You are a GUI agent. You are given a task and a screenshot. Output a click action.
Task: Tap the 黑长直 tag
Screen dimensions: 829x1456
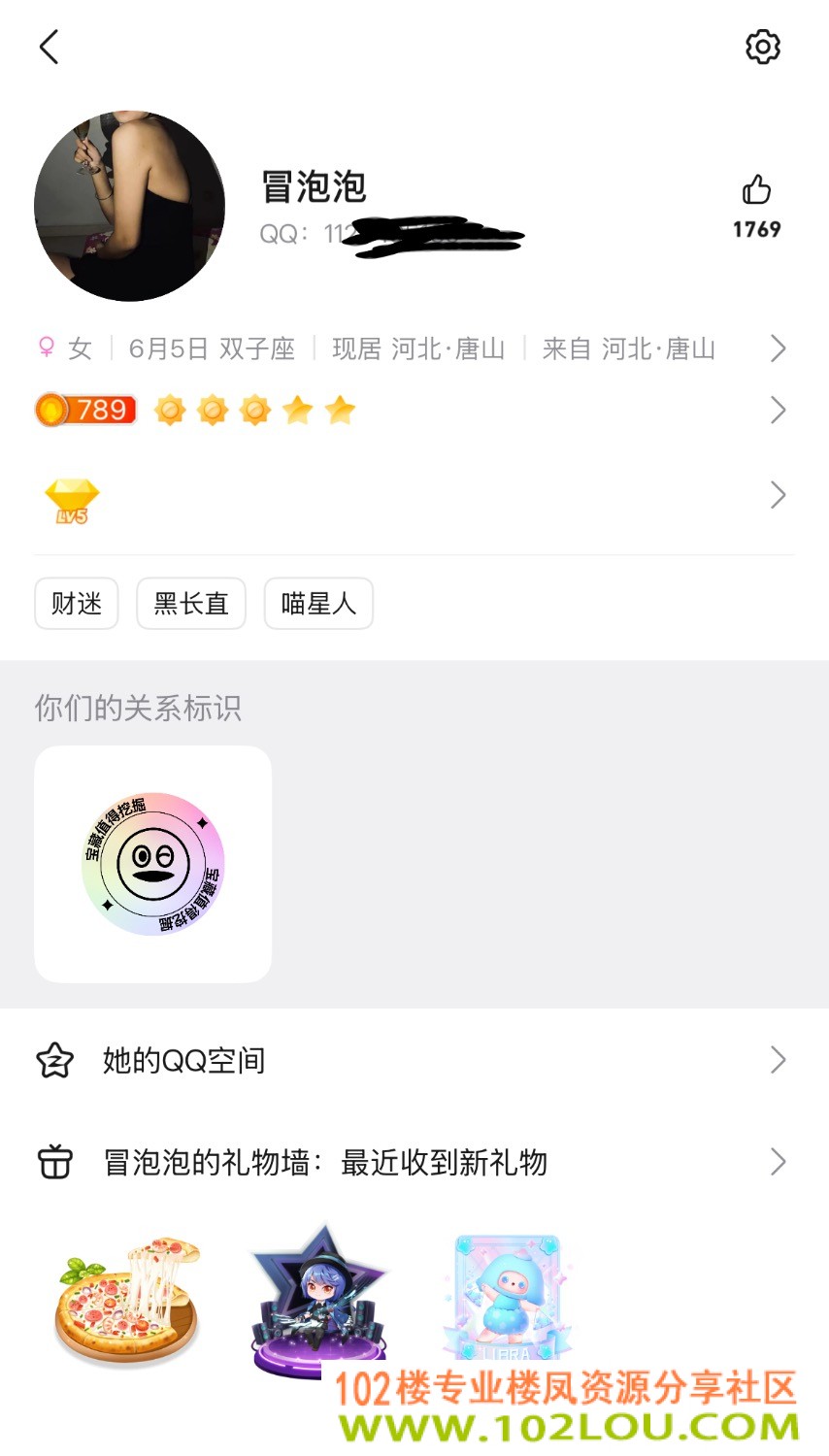(x=191, y=604)
